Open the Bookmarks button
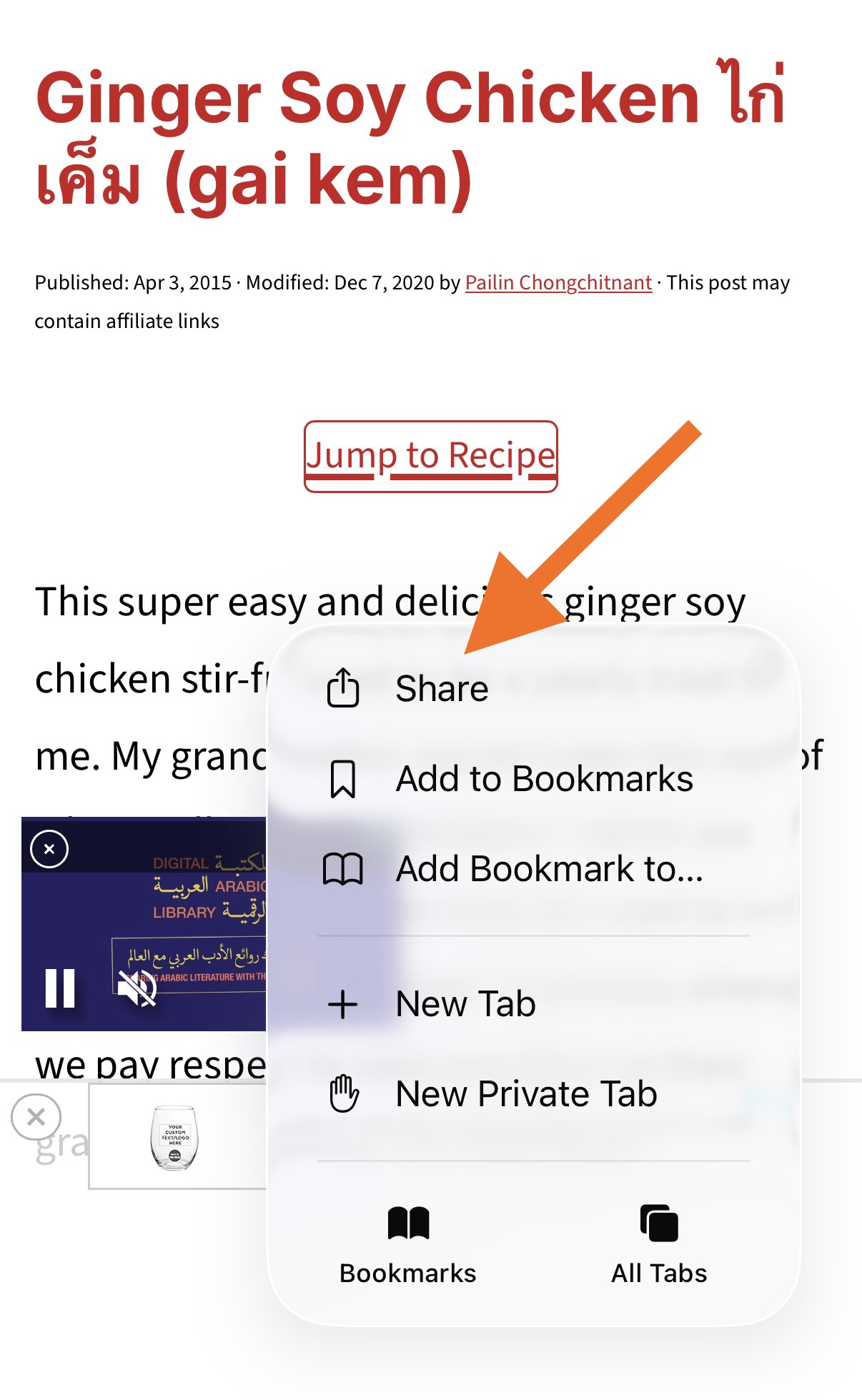Screen dimensions: 862x1400 tap(408, 1245)
